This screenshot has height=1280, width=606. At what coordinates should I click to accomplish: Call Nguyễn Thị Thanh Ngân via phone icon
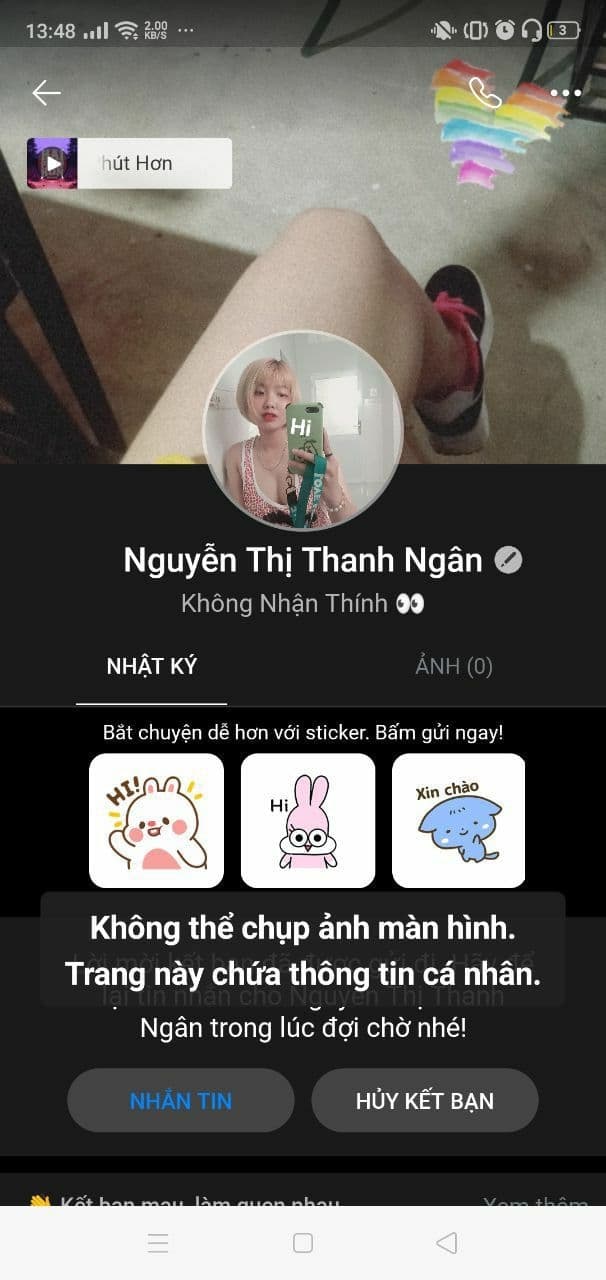(x=485, y=93)
